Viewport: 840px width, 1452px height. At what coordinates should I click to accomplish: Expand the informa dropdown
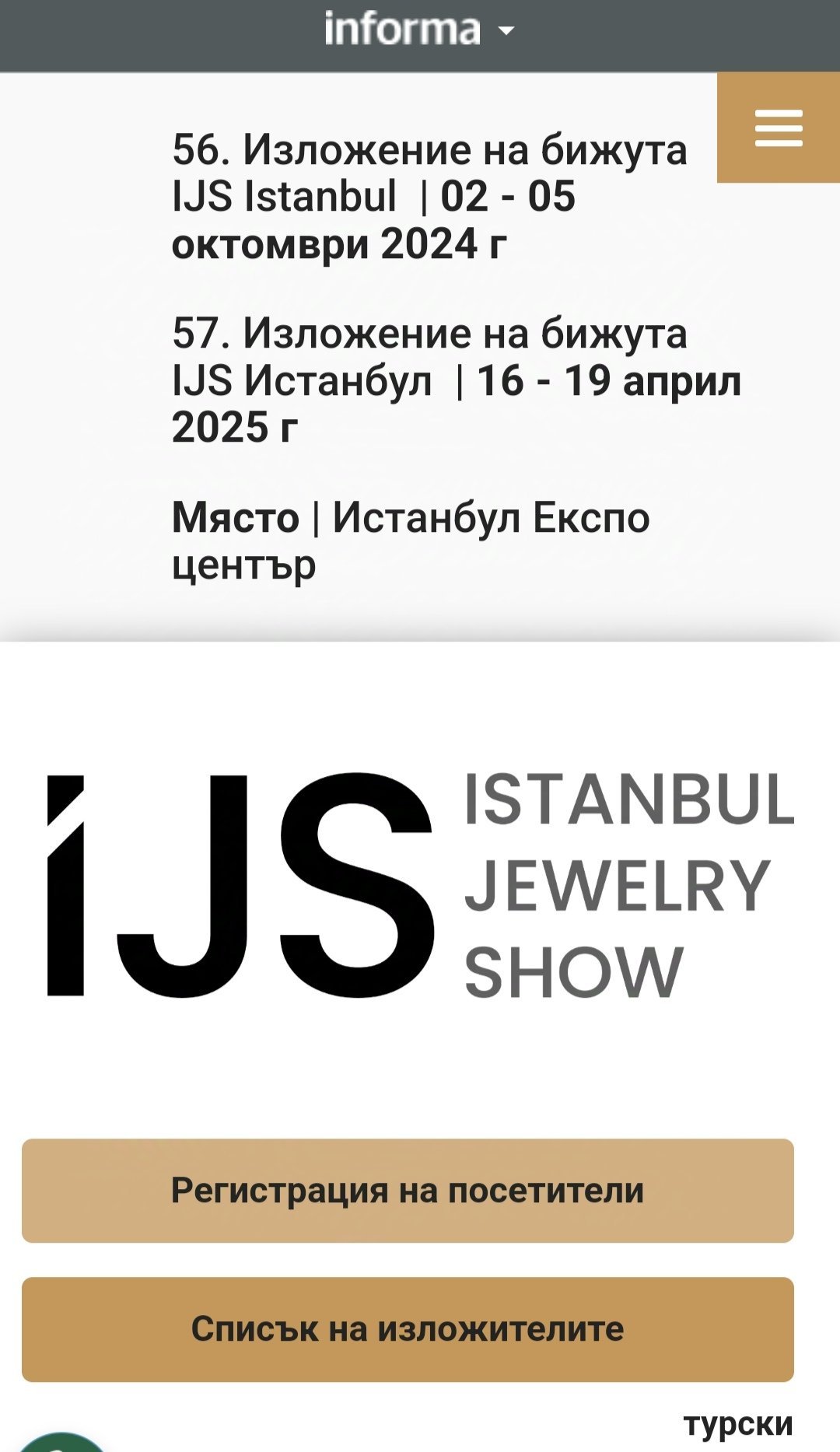click(x=420, y=31)
